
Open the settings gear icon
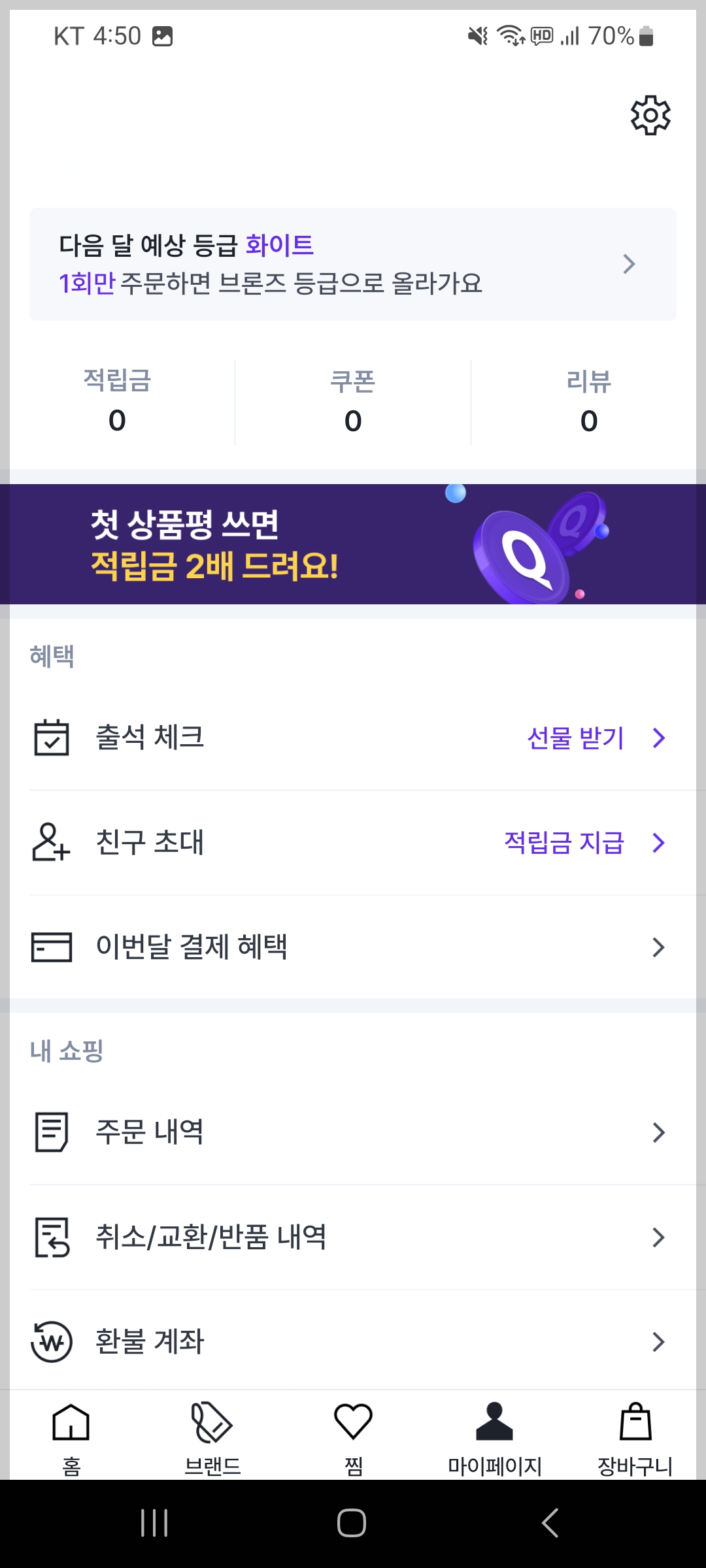tap(650, 114)
